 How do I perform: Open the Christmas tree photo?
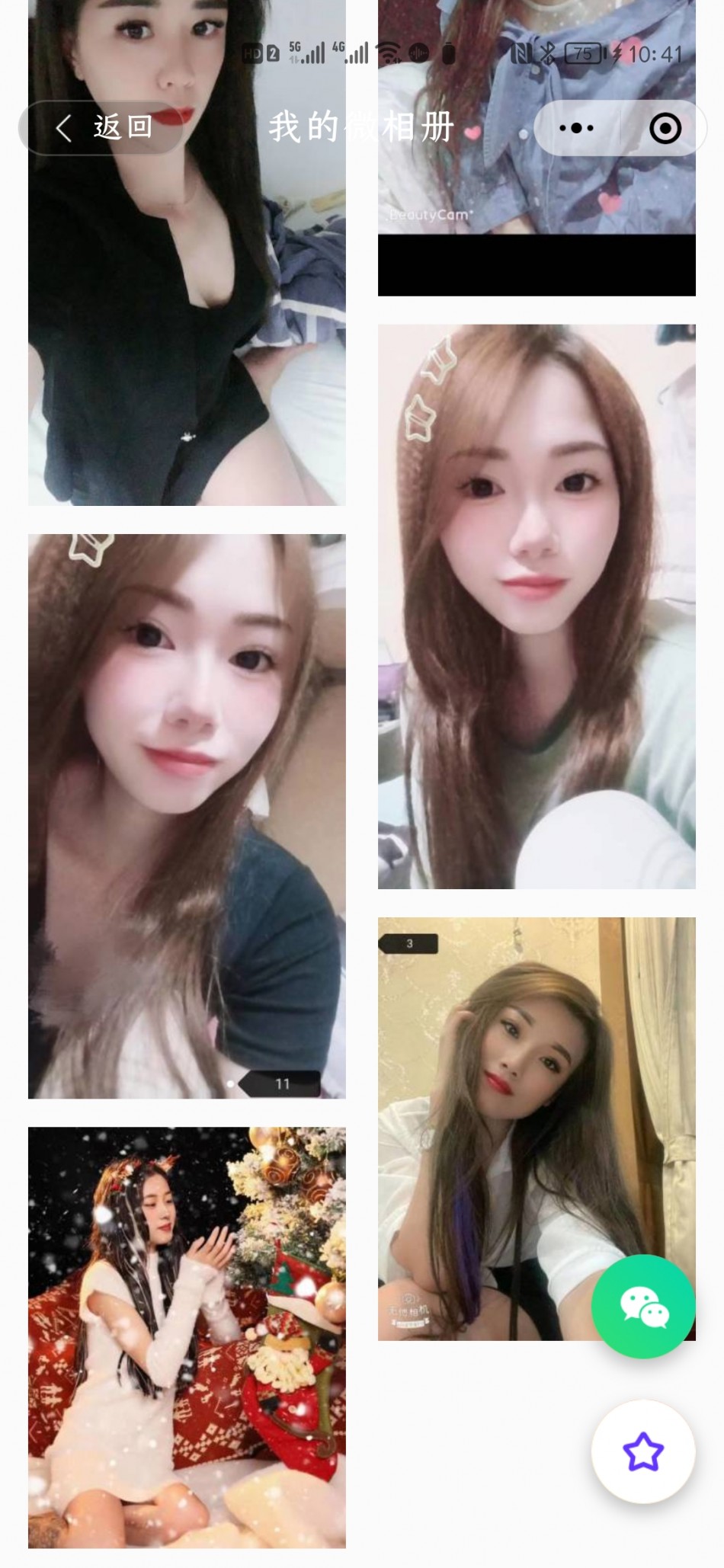[187, 1337]
